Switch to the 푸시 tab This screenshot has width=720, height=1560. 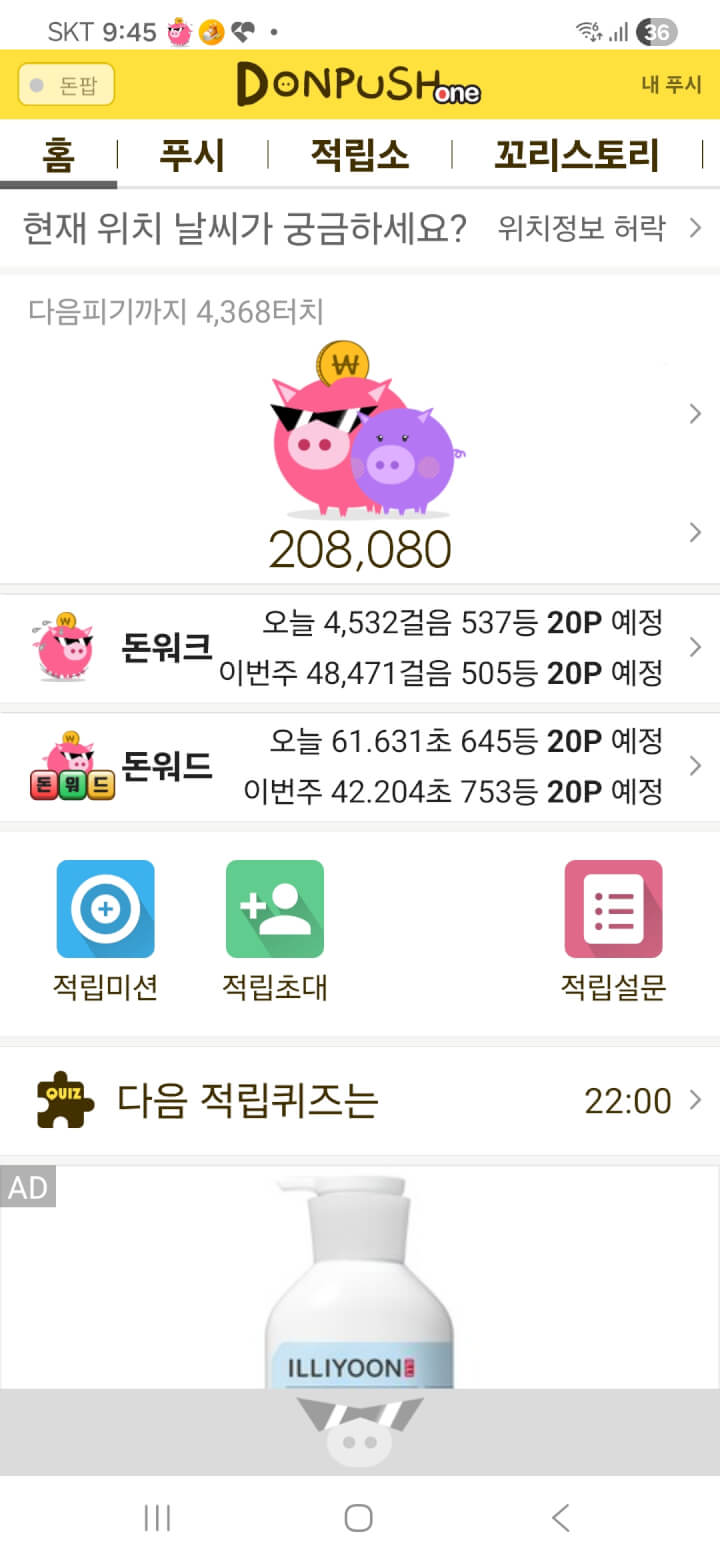point(192,156)
